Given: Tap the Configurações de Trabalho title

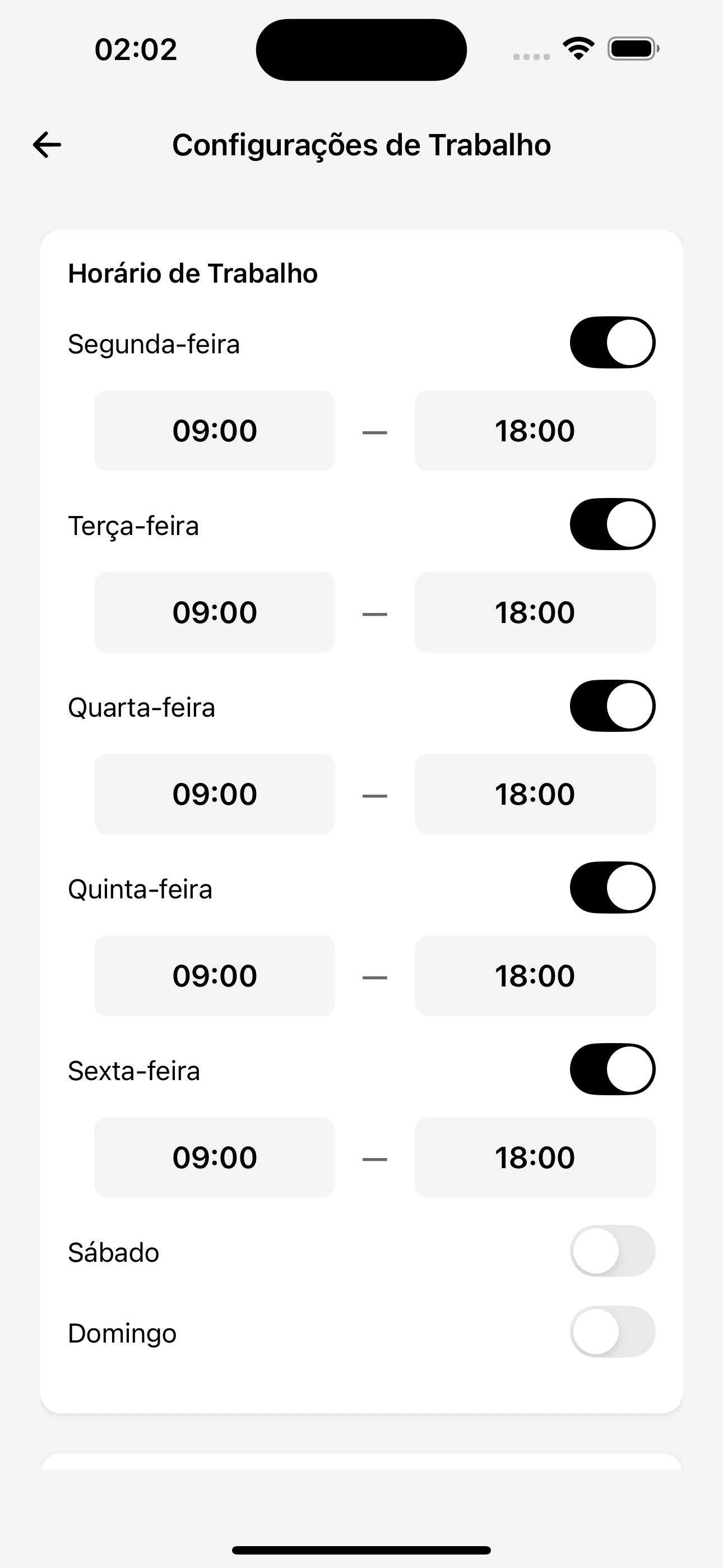Looking at the screenshot, I should [361, 145].
